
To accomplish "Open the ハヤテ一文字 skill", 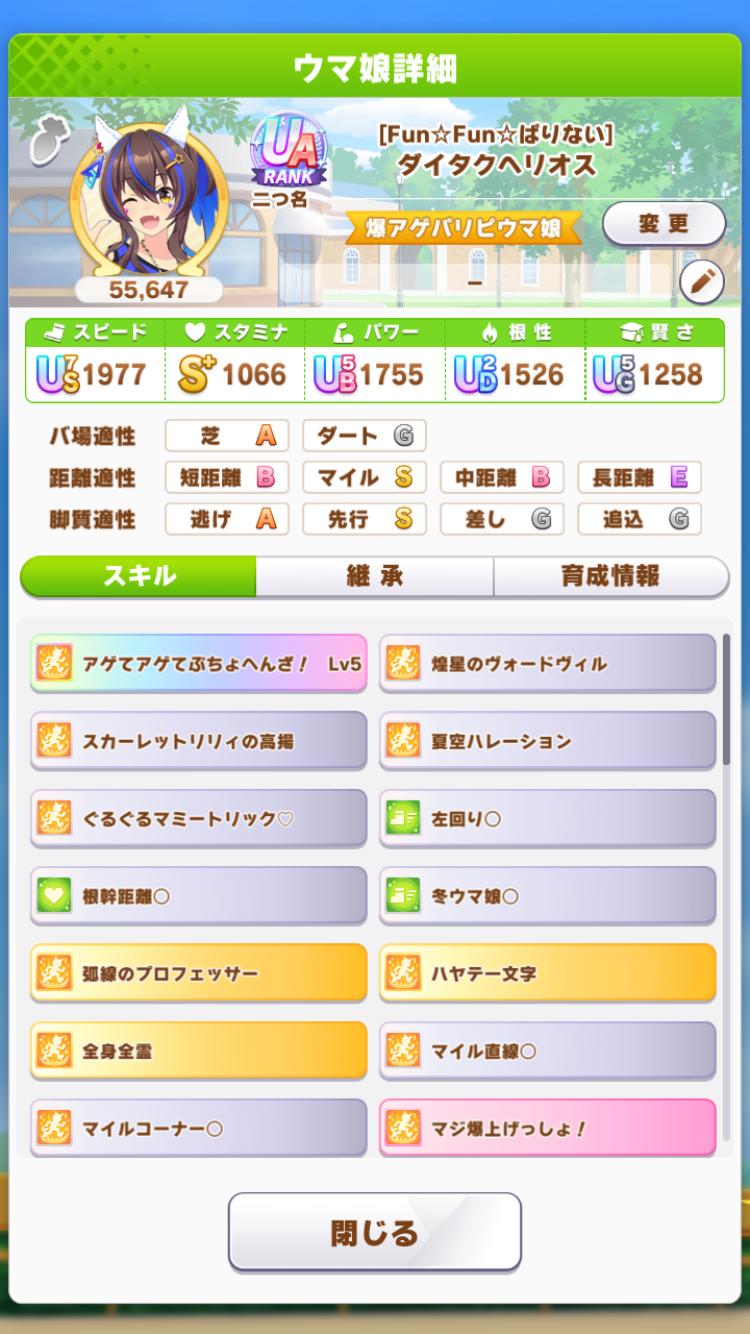I will (x=547, y=973).
